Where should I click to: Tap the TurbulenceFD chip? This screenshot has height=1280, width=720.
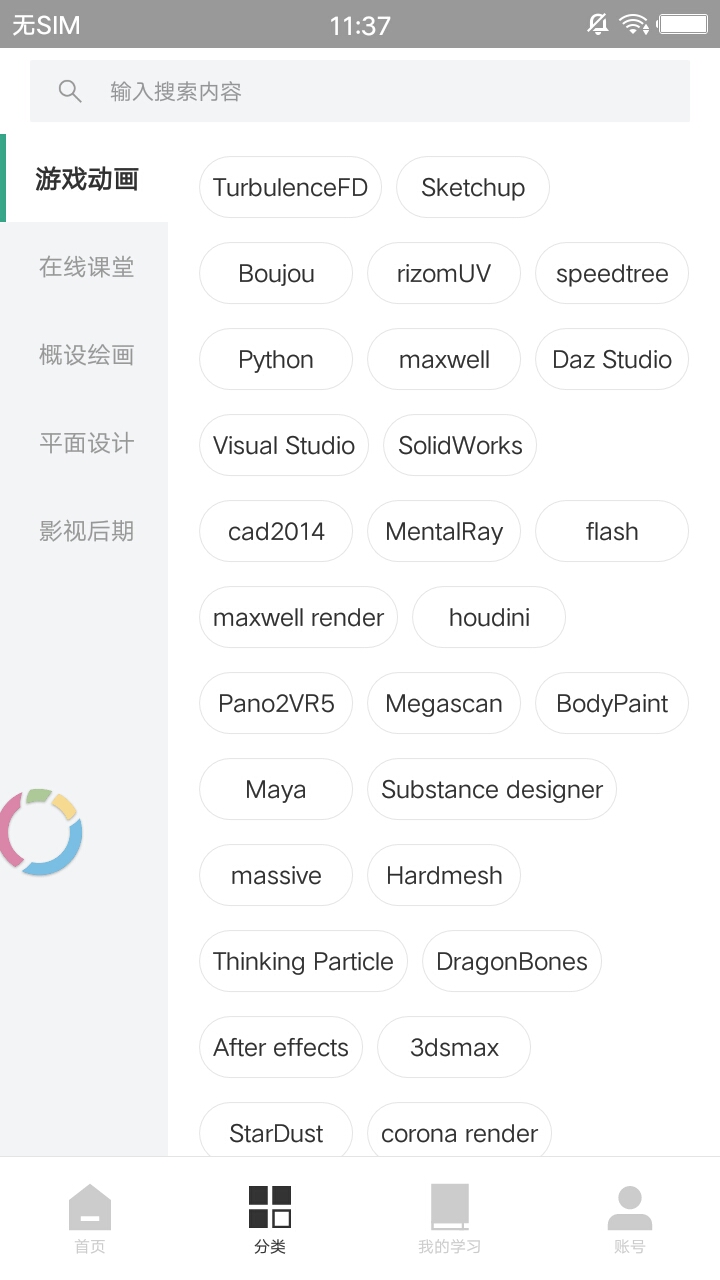[x=290, y=187]
